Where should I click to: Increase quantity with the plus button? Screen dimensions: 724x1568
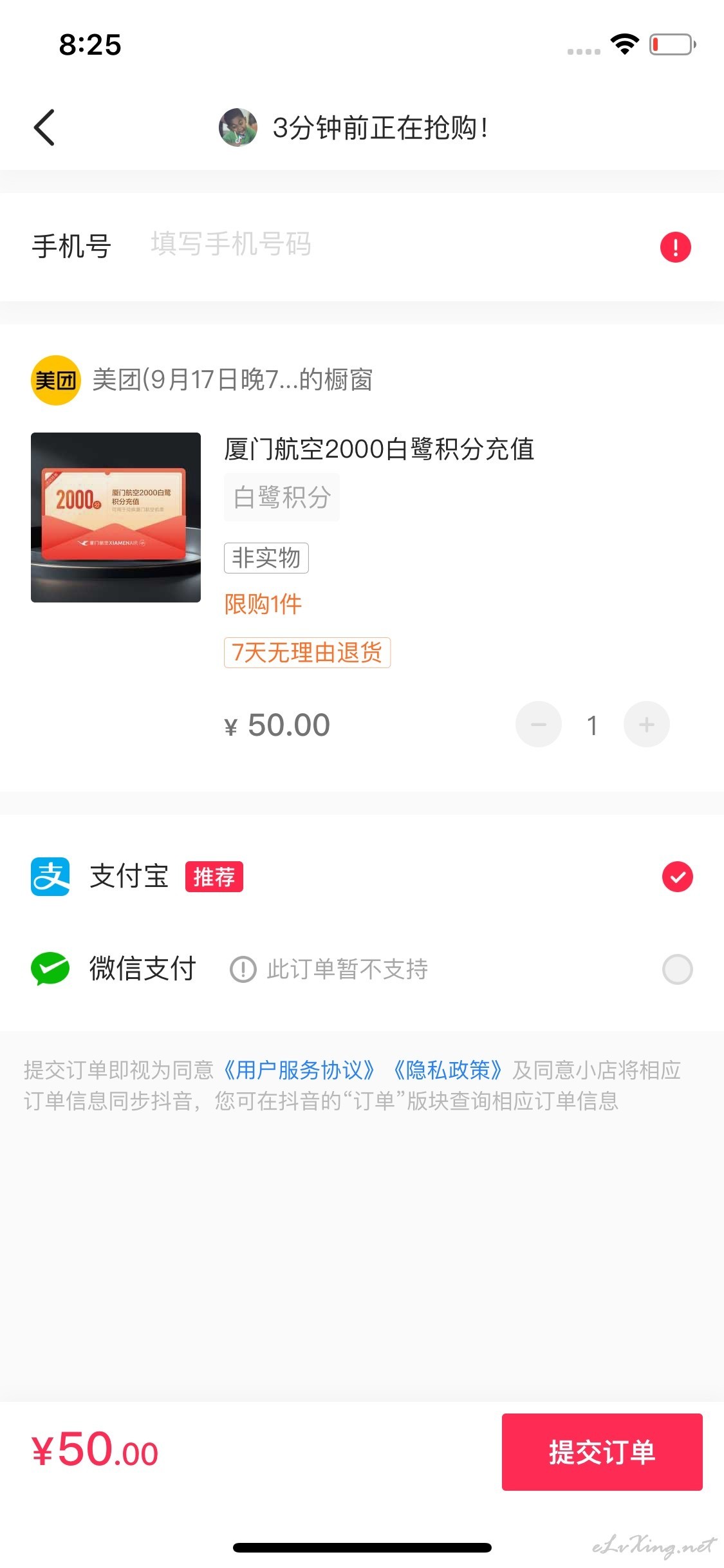647,724
